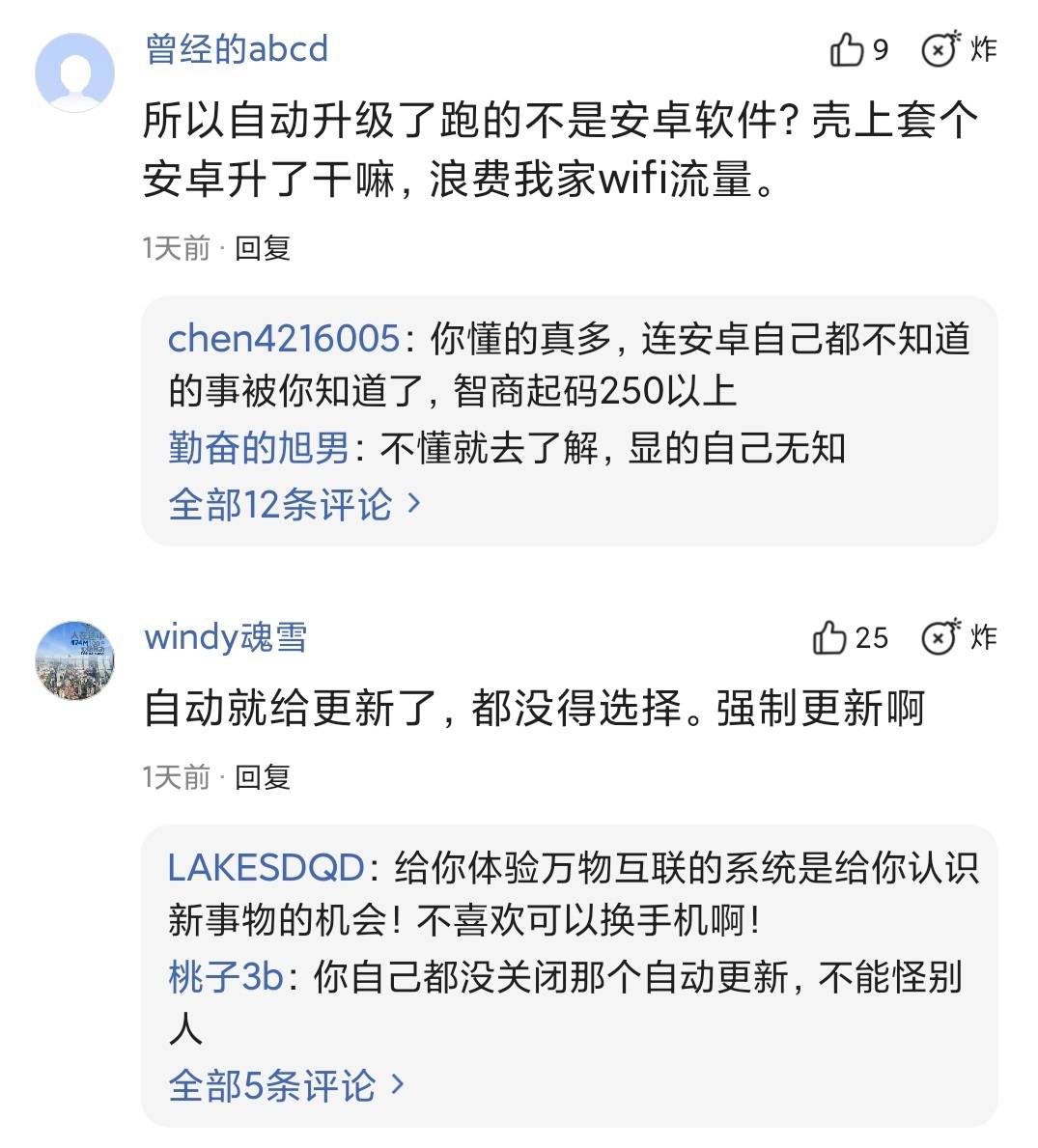Like the comment by 曾经的abcd
Viewport: 1038px width, 1148px height.
click(847, 49)
